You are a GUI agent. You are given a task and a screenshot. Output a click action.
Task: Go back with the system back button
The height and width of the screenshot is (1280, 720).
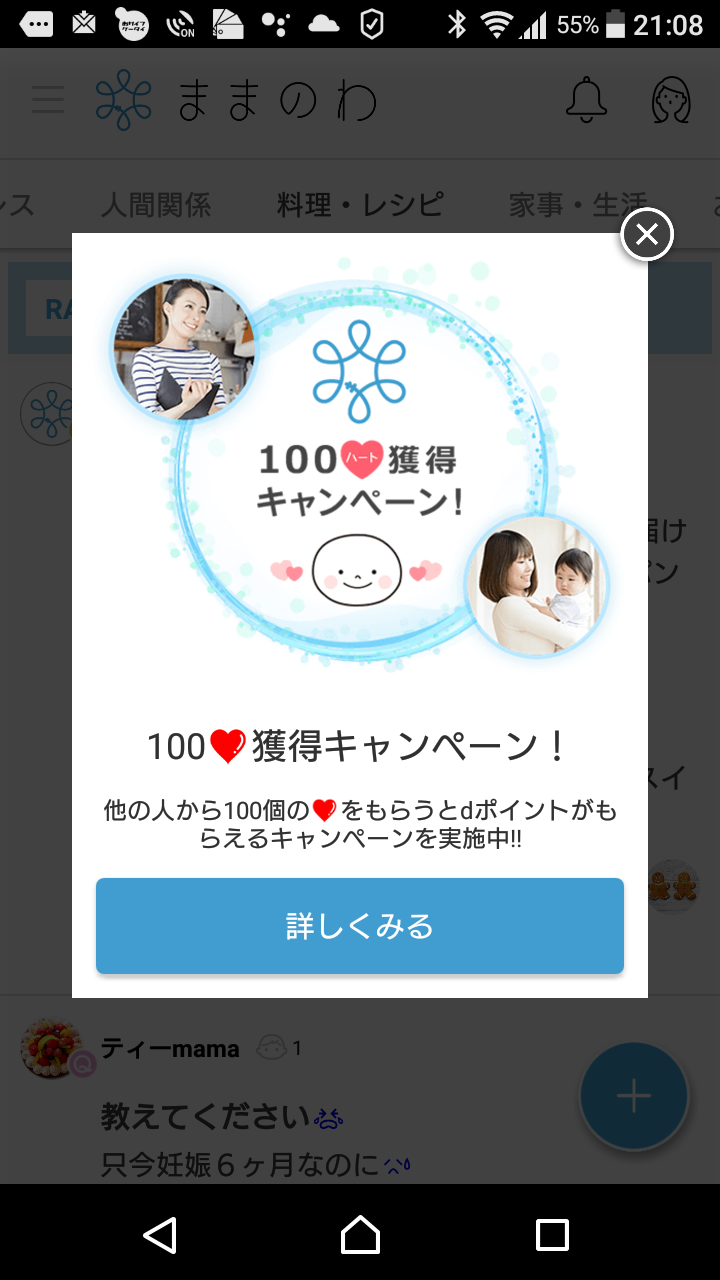[x=160, y=1235]
